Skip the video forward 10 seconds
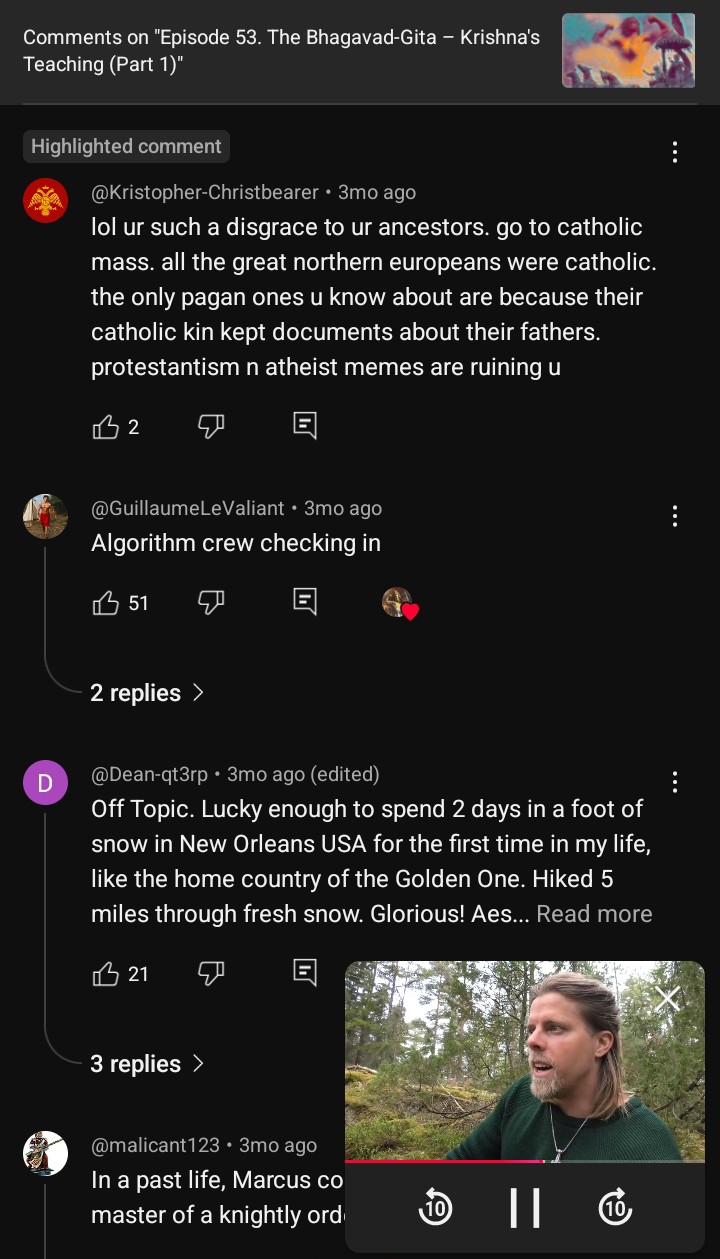 pyautogui.click(x=615, y=1208)
